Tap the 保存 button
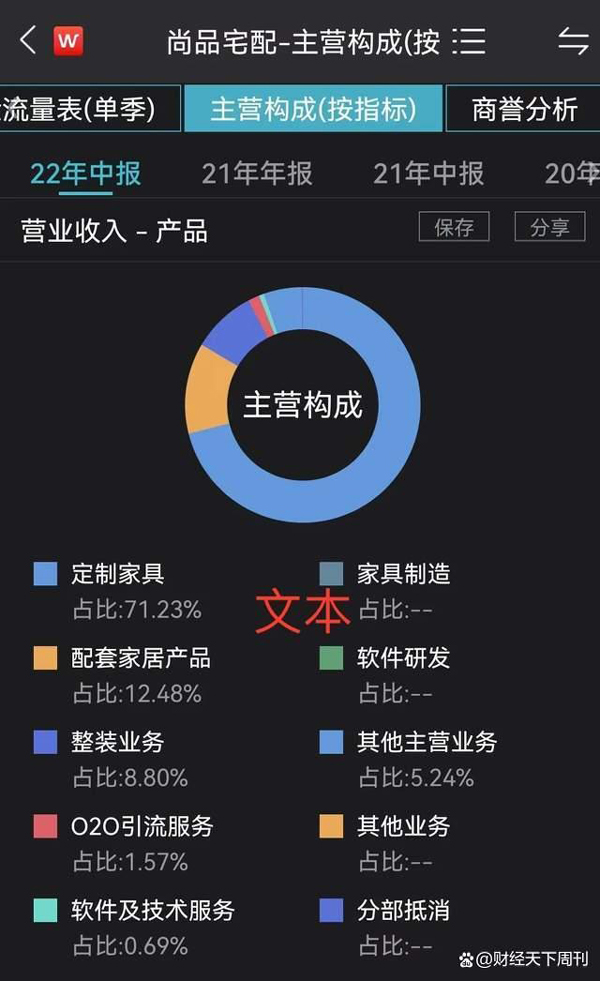600x981 pixels. point(454,226)
